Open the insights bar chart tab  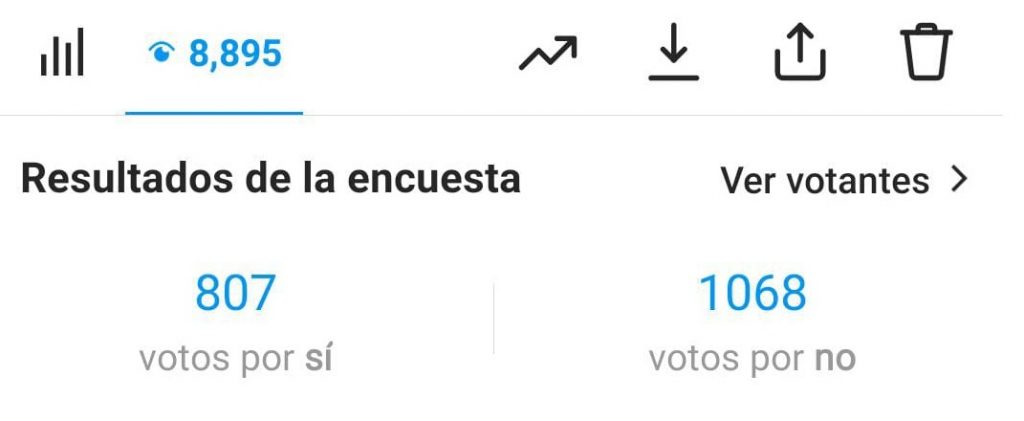tap(62, 54)
